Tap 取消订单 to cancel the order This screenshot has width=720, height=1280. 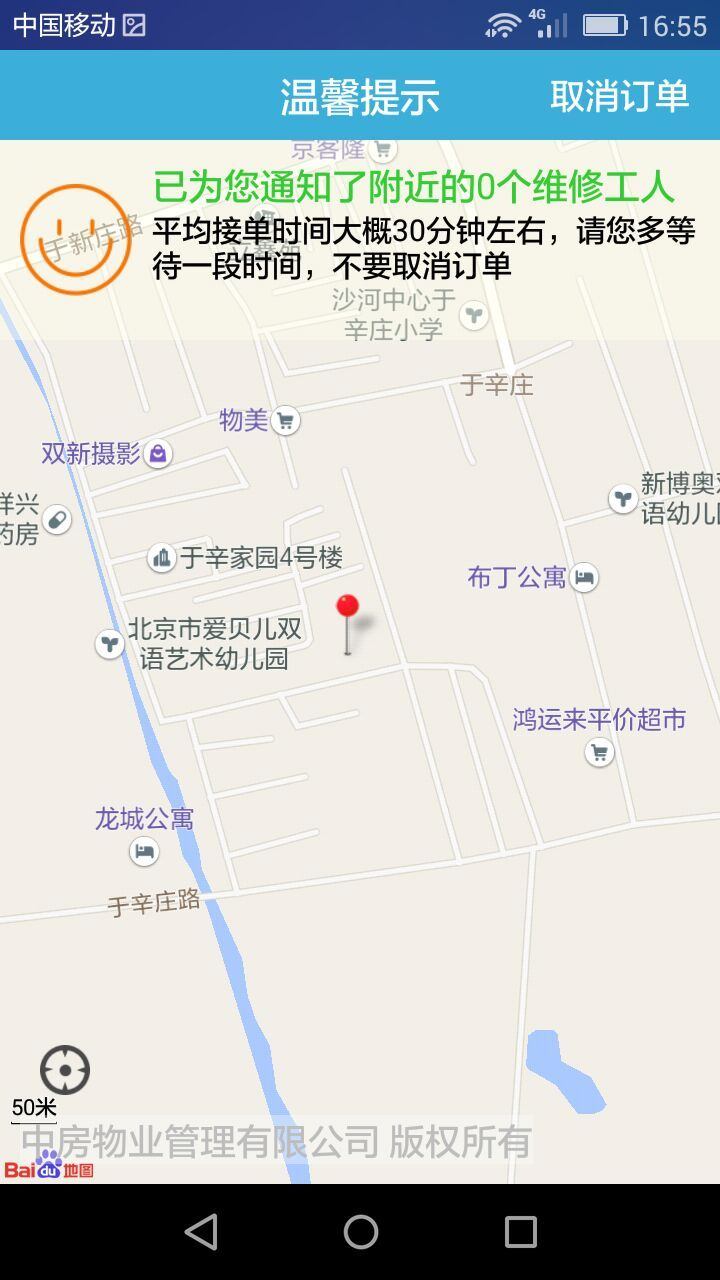[x=619, y=96]
